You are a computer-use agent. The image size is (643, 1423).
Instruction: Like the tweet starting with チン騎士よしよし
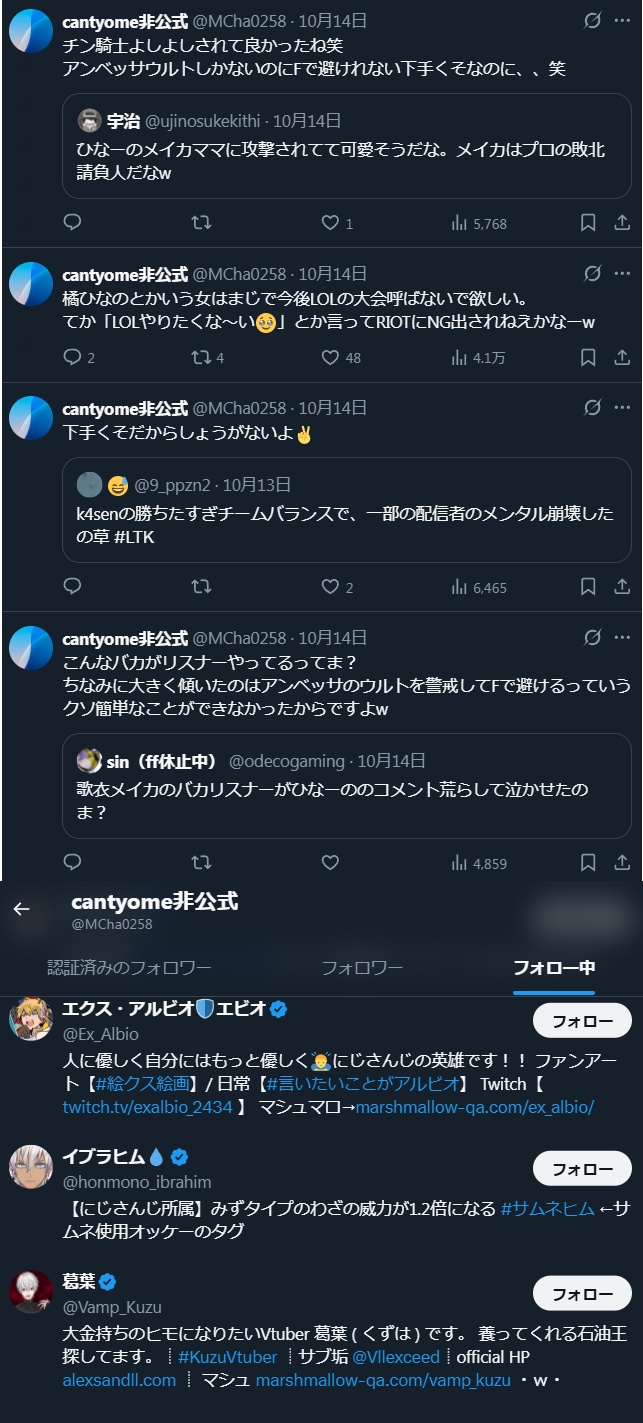click(x=331, y=223)
